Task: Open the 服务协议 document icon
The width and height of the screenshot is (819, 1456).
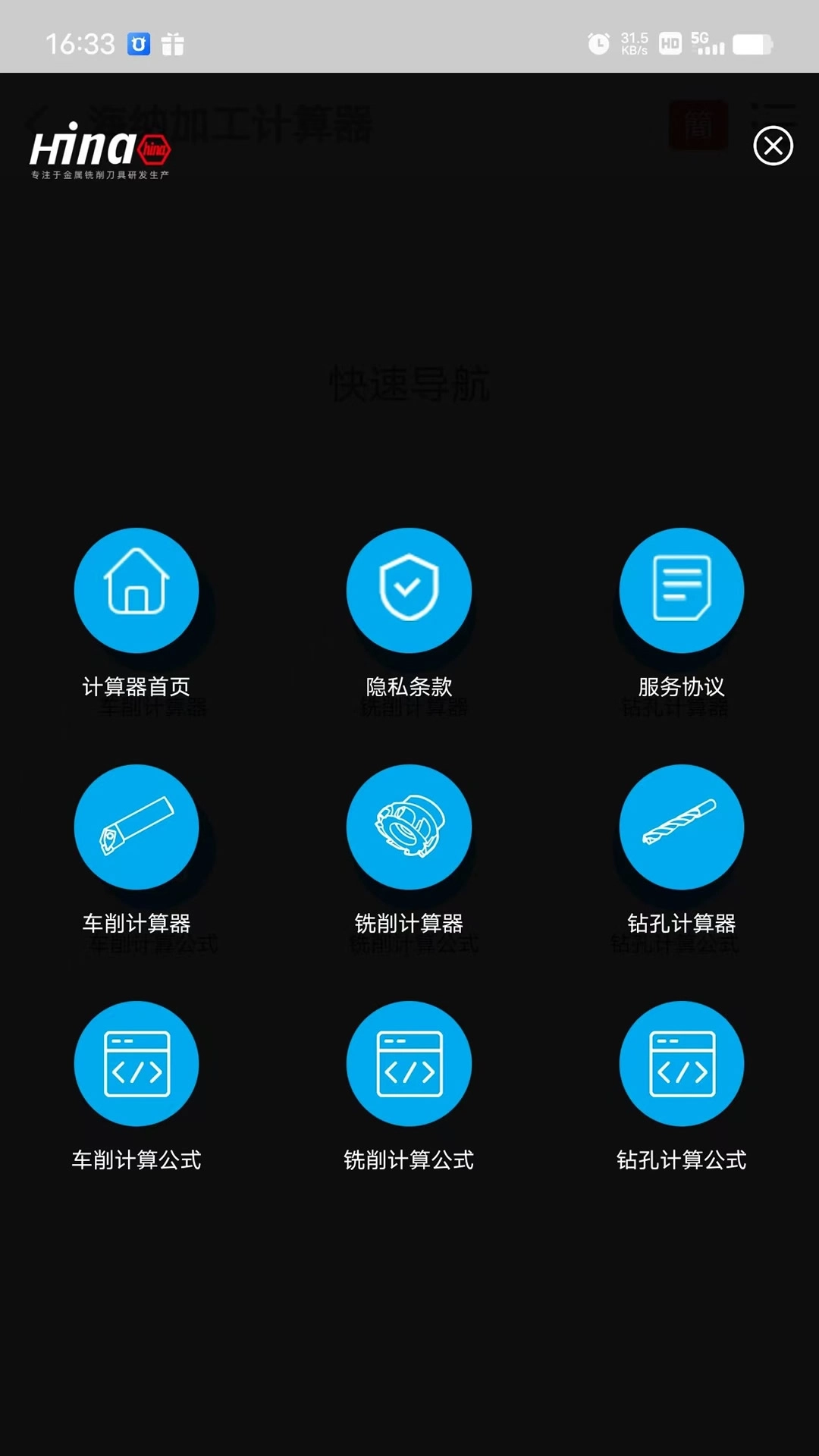Action: [x=681, y=591]
